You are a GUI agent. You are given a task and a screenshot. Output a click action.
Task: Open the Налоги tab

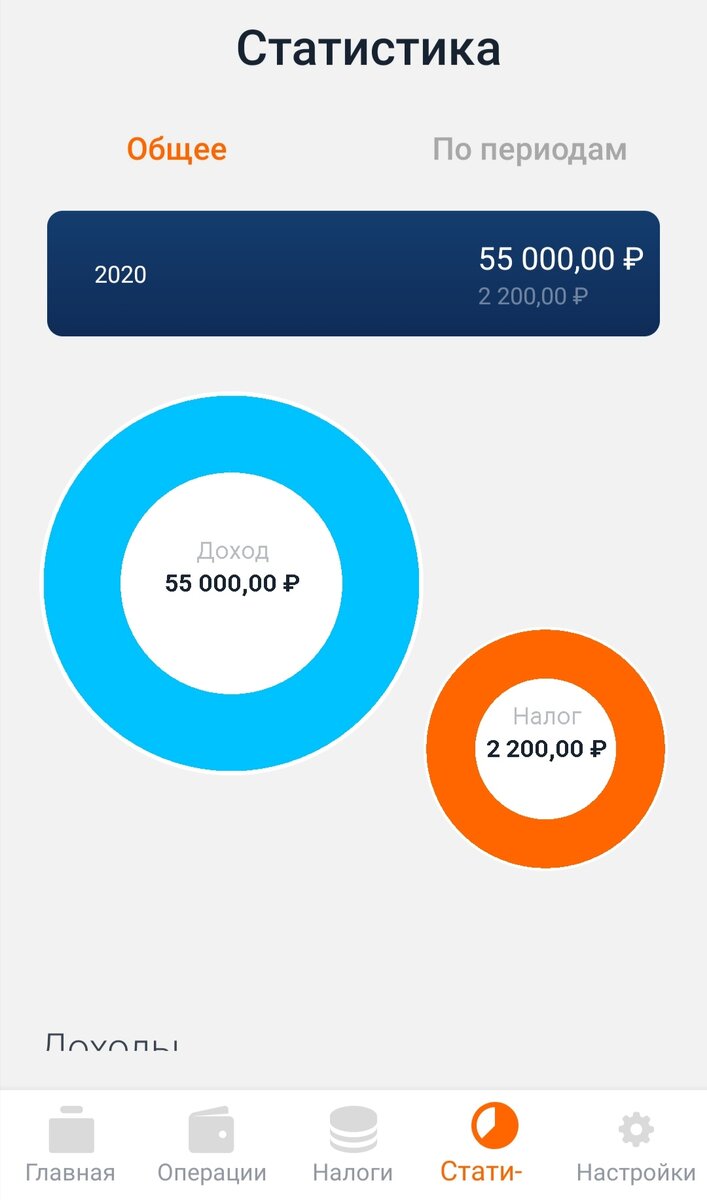[x=353, y=1145]
